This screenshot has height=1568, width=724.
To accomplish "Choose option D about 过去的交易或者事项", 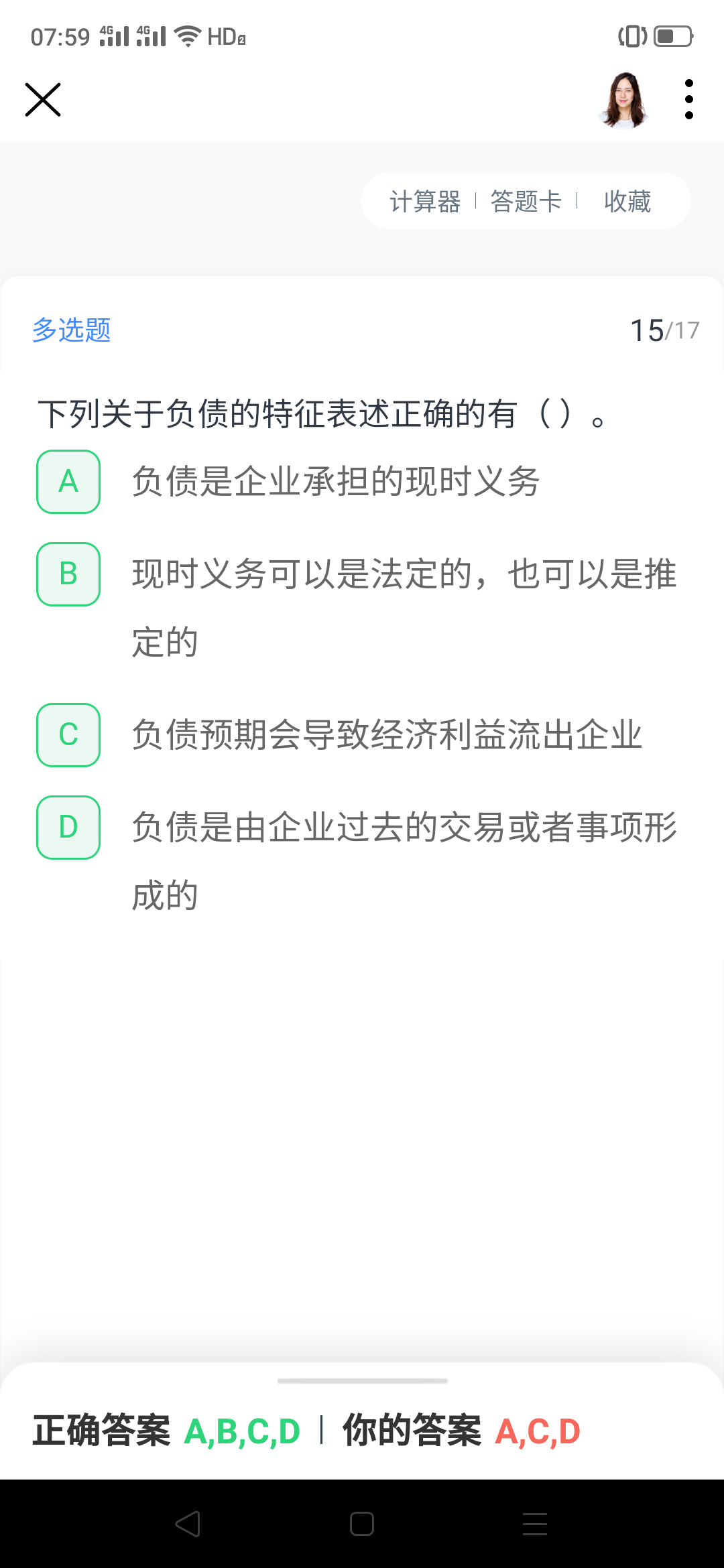I will click(68, 828).
